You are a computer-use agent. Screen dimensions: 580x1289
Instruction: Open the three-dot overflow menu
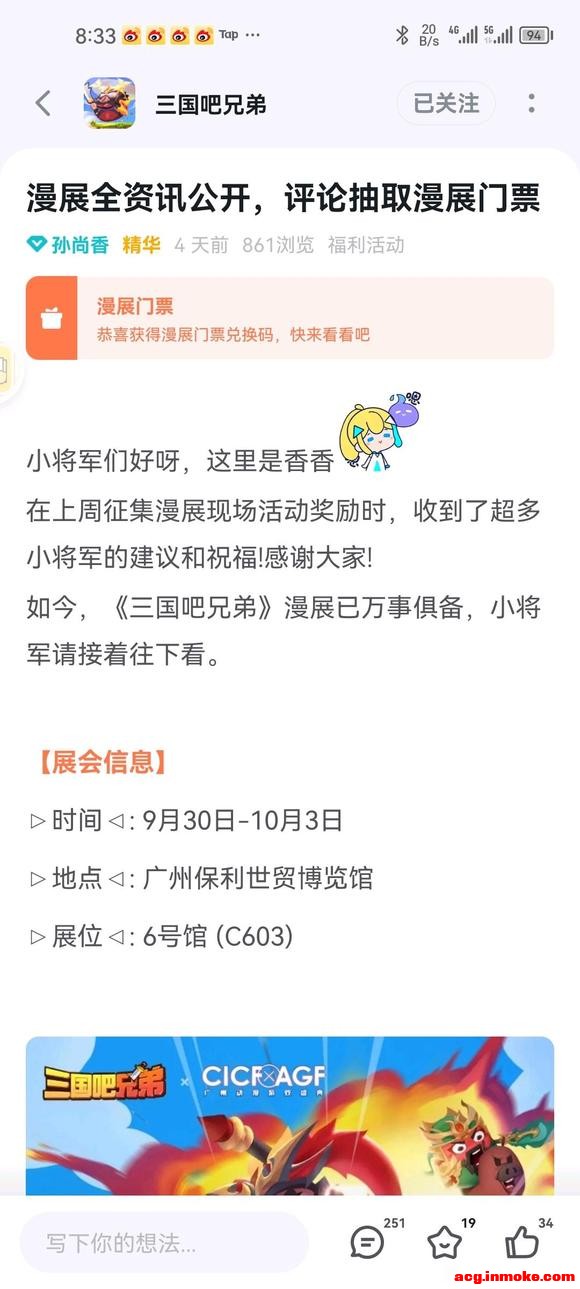click(531, 103)
